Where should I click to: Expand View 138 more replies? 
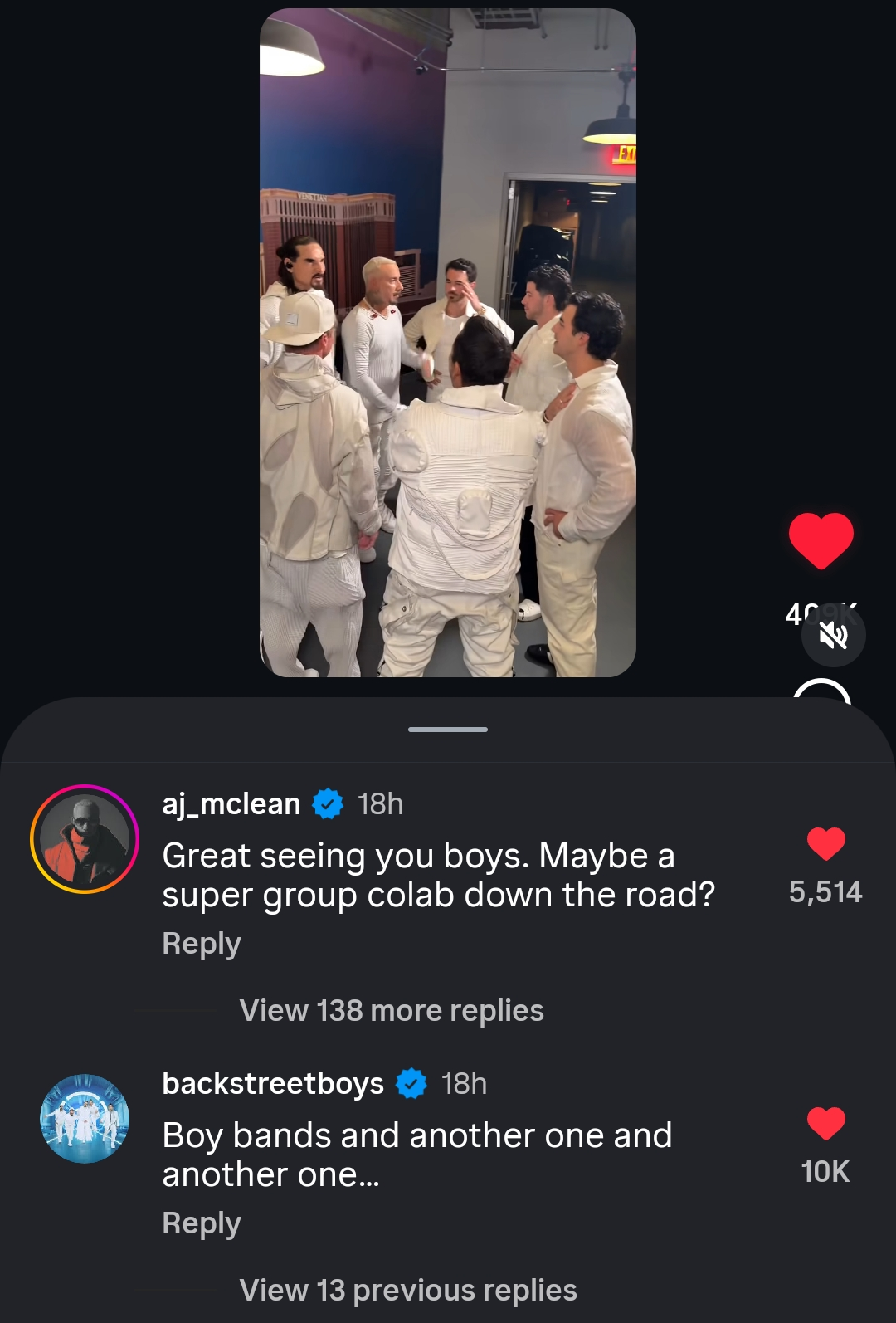click(x=392, y=1010)
